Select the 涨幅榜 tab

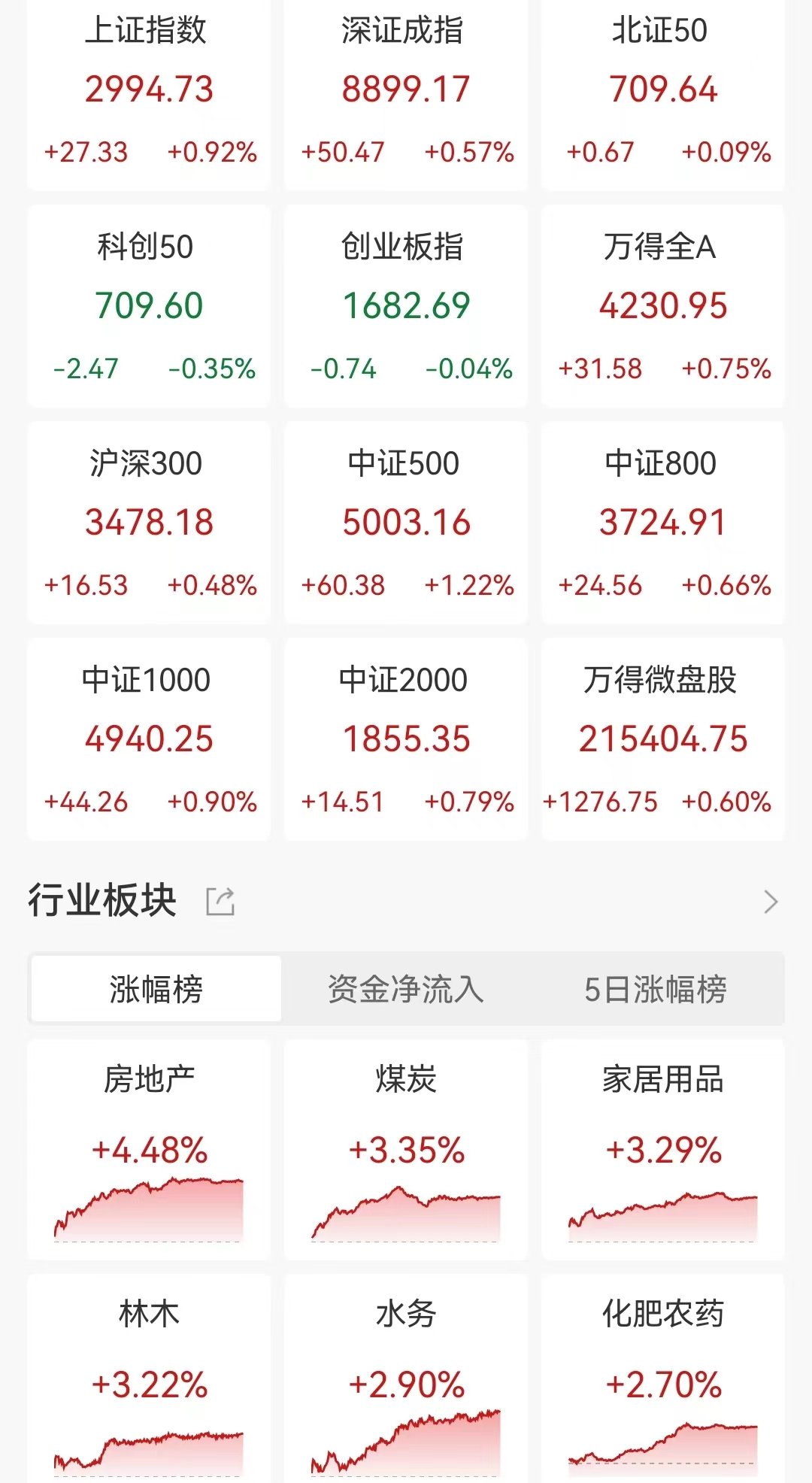coord(156,989)
